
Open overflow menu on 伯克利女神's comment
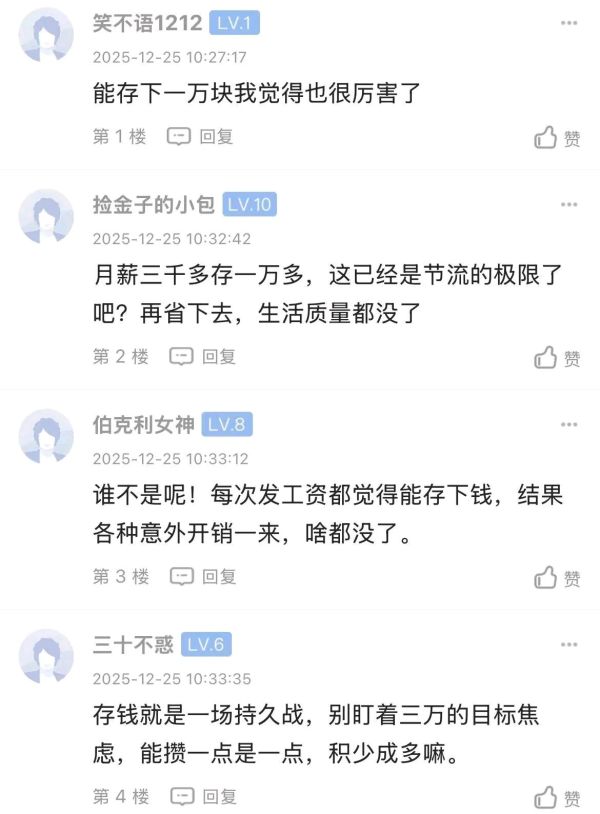[568, 424]
